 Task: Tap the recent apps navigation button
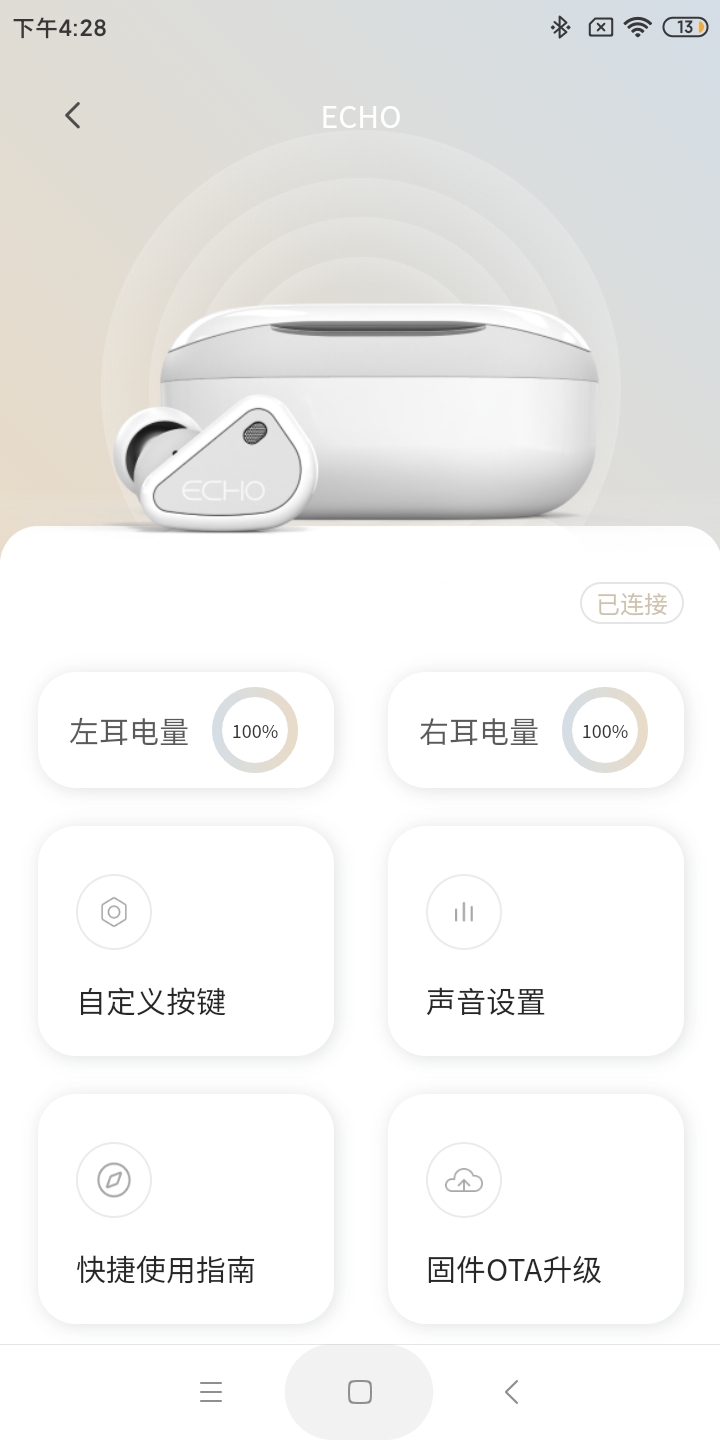(211, 1391)
